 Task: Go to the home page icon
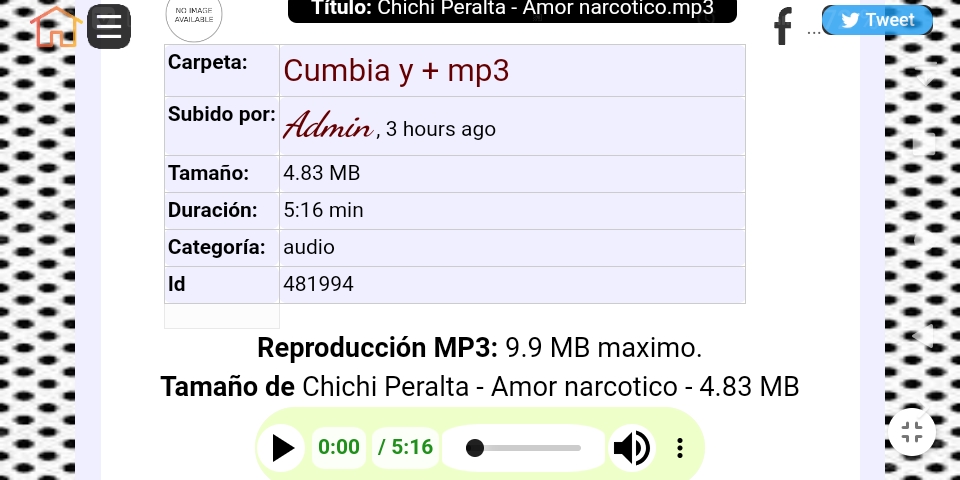(x=56, y=27)
